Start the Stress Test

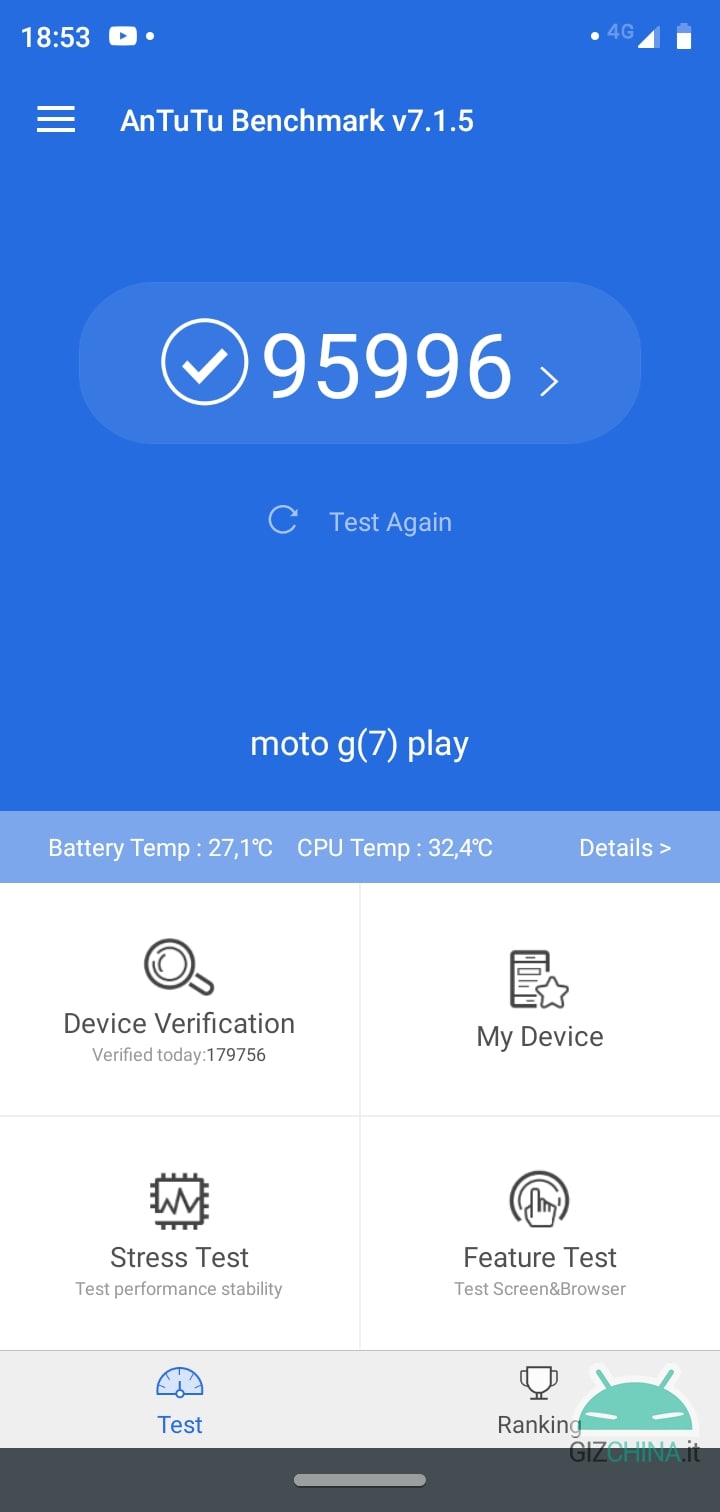pyautogui.click(x=179, y=1233)
